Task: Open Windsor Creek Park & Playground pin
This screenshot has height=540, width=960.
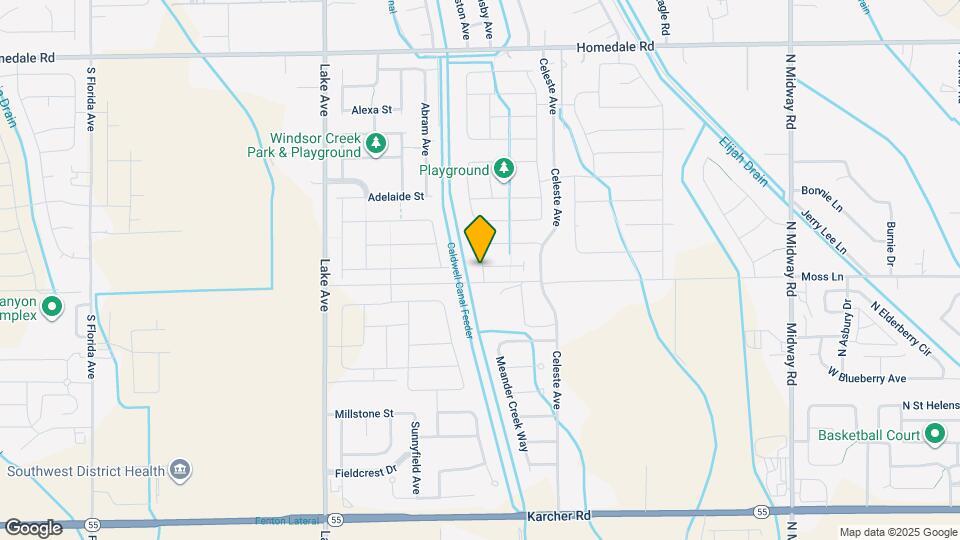Action: coord(376,144)
